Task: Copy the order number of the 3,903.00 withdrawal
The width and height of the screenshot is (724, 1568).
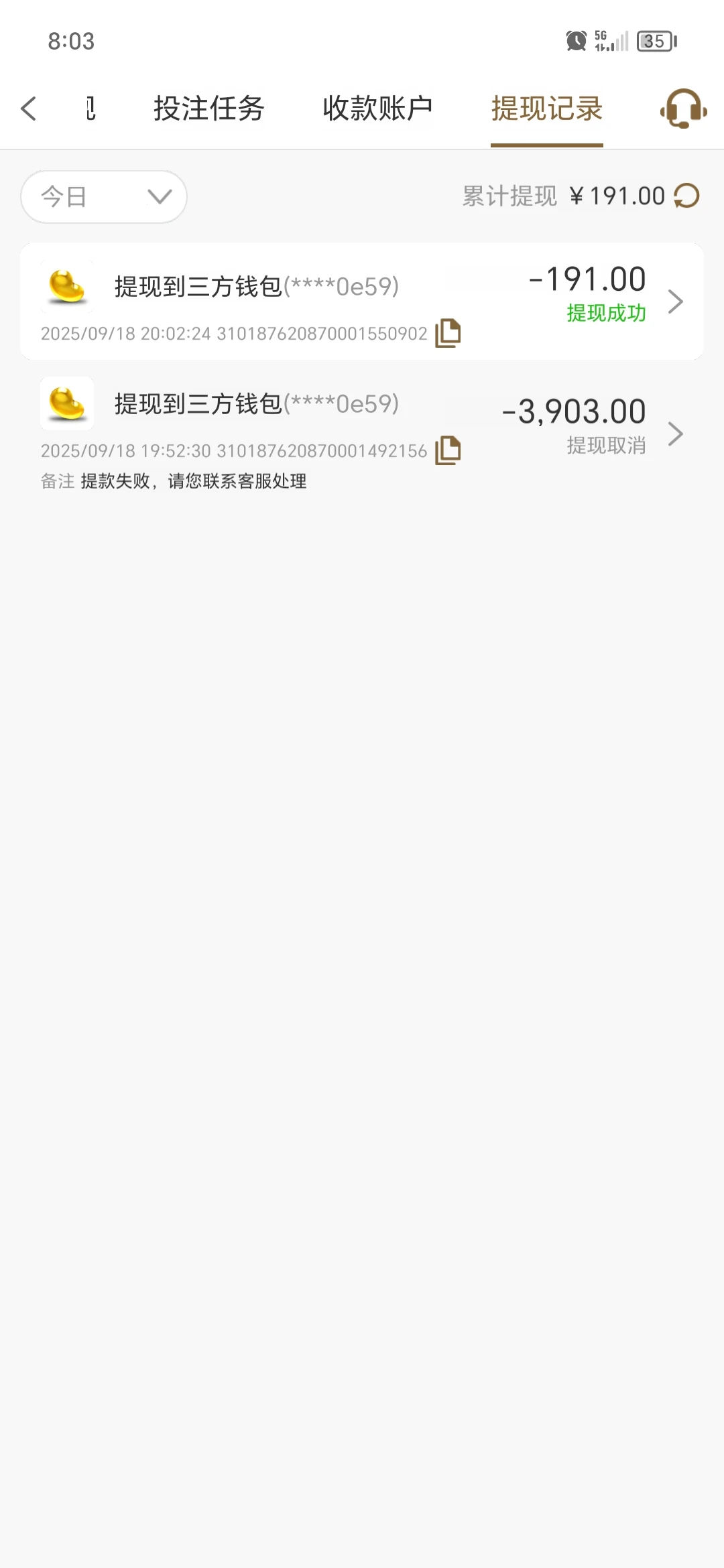Action: 448,450
